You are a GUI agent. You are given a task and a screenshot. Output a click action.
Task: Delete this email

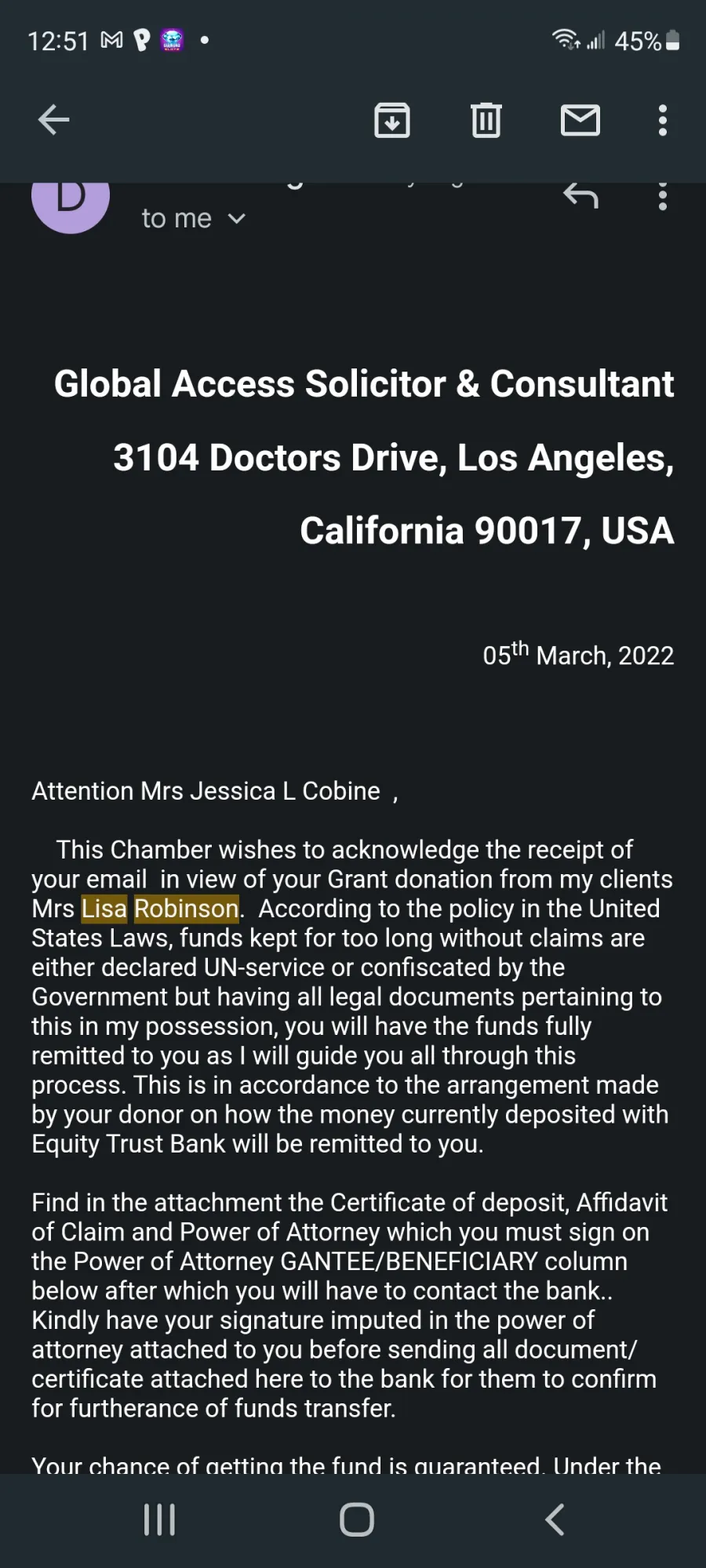486,120
